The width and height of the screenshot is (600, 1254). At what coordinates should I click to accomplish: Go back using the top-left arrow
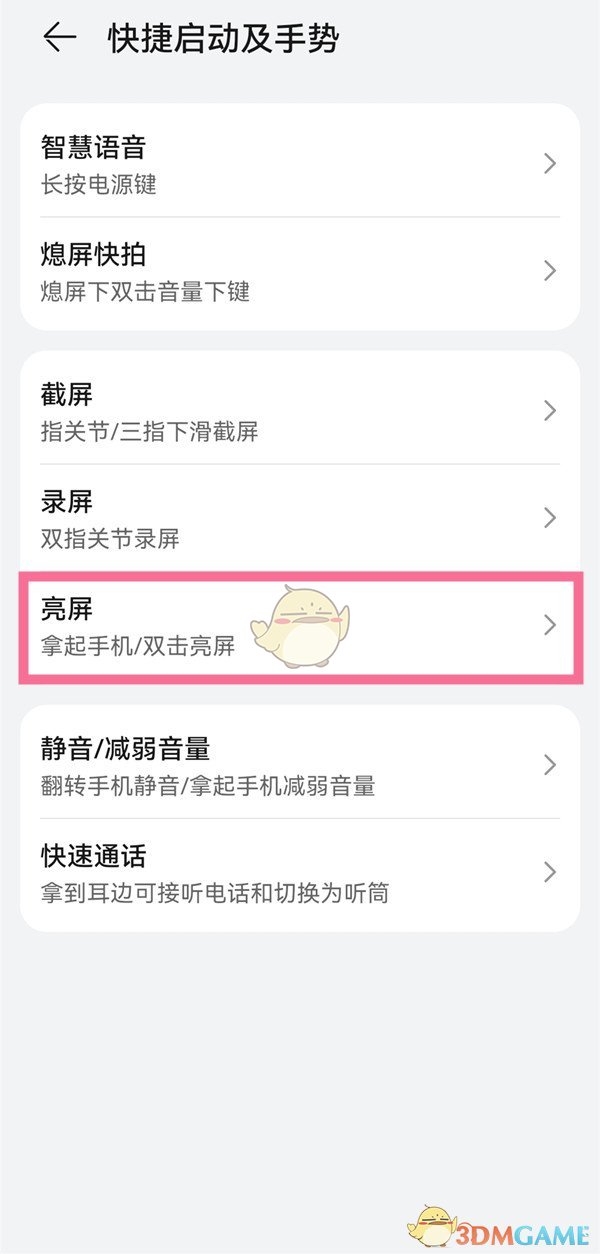pyautogui.click(x=60, y=39)
